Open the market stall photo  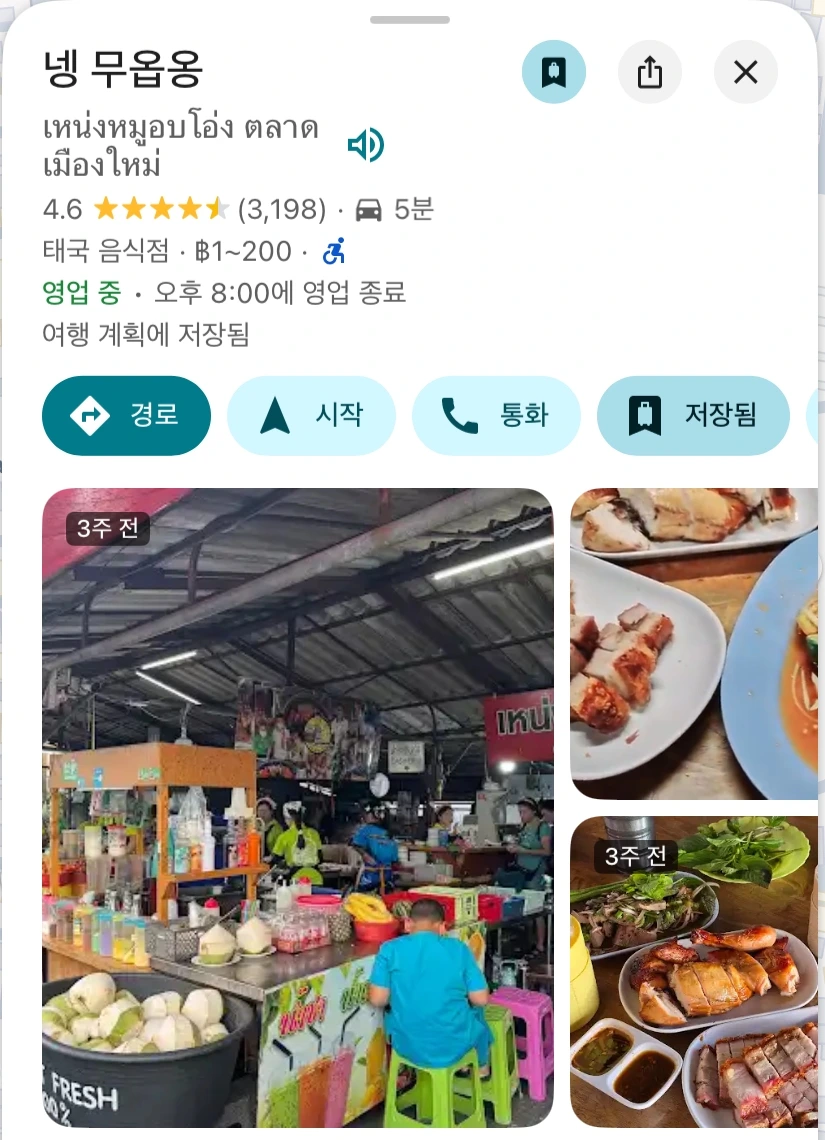pyautogui.click(x=297, y=807)
